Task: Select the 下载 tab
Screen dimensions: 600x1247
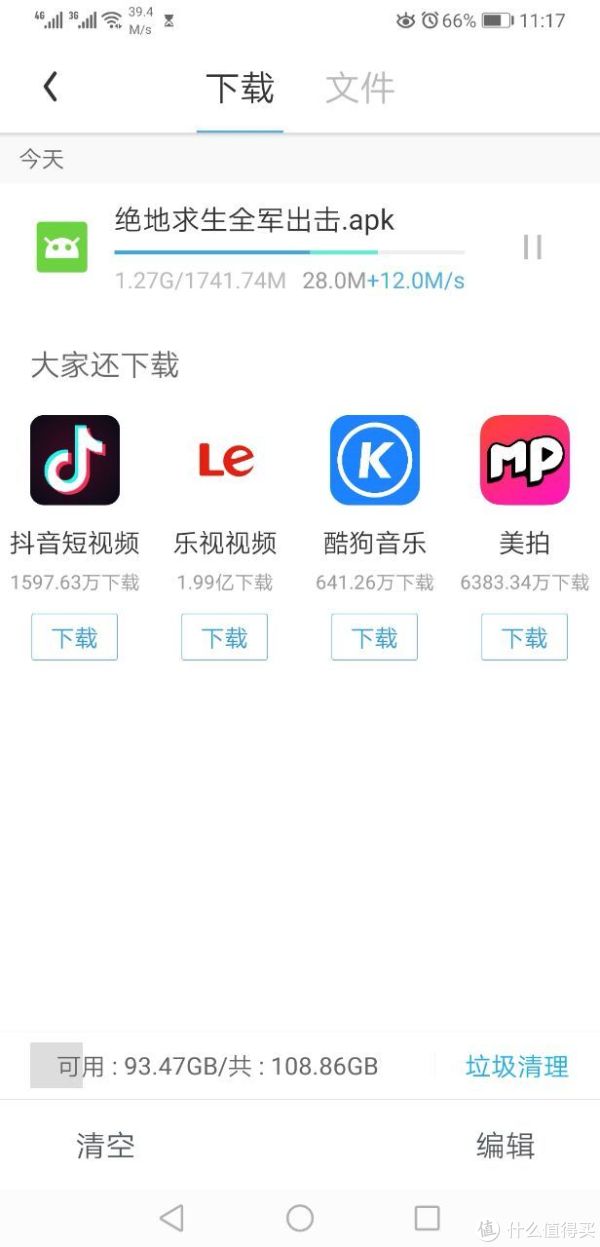Action: click(x=240, y=88)
